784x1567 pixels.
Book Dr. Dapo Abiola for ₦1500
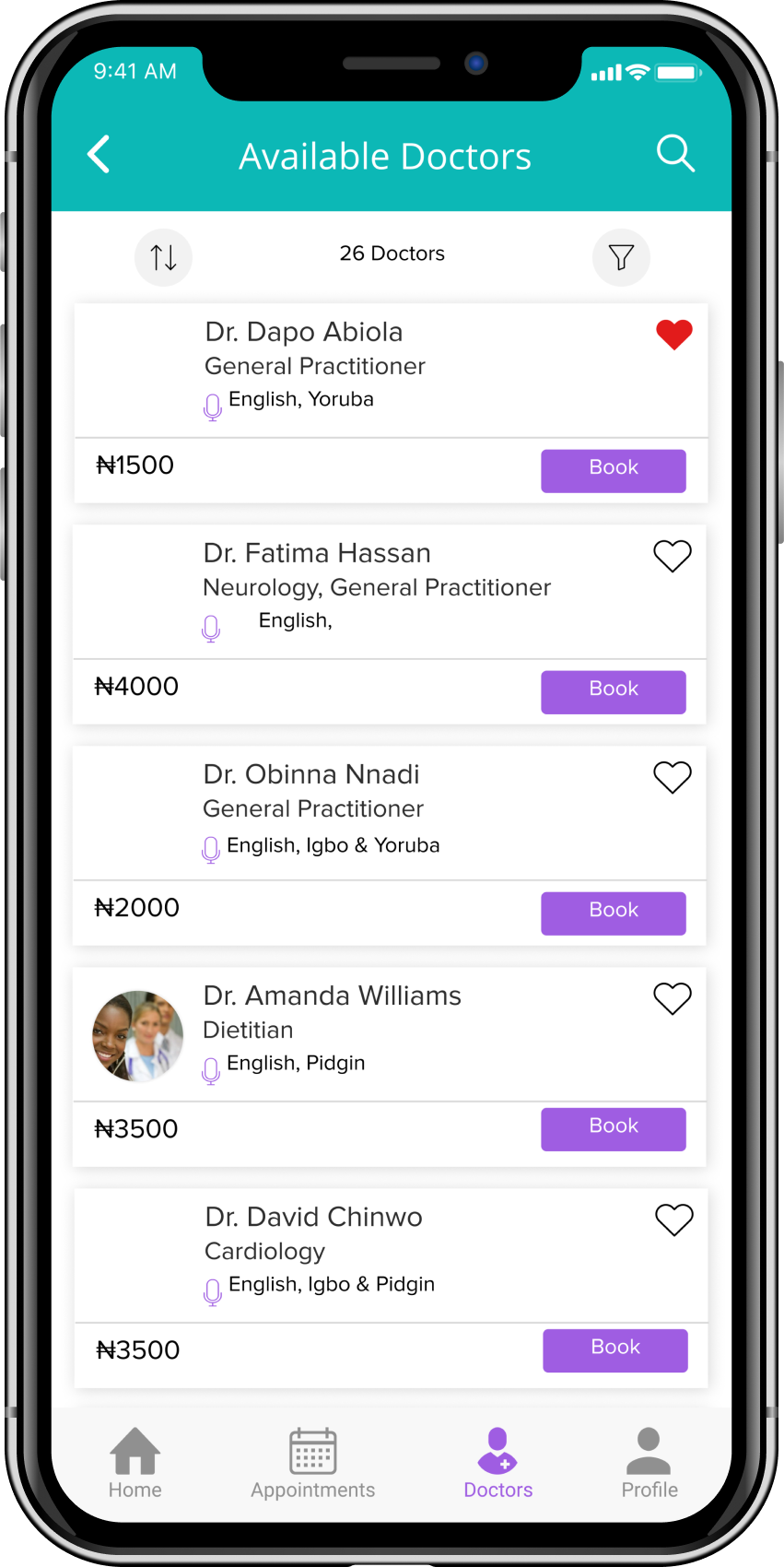click(614, 470)
